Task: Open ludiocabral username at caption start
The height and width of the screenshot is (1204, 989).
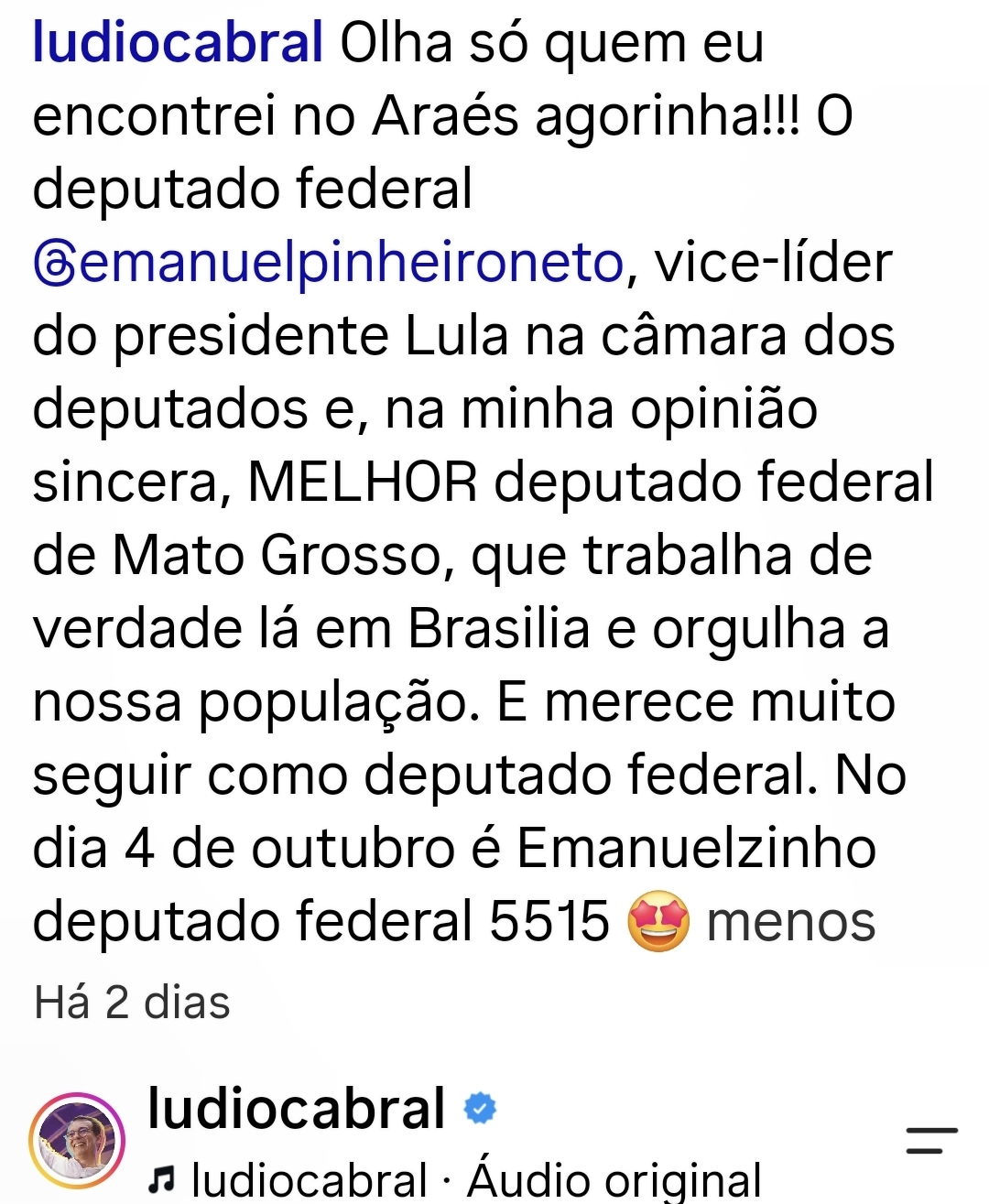Action: (x=178, y=43)
